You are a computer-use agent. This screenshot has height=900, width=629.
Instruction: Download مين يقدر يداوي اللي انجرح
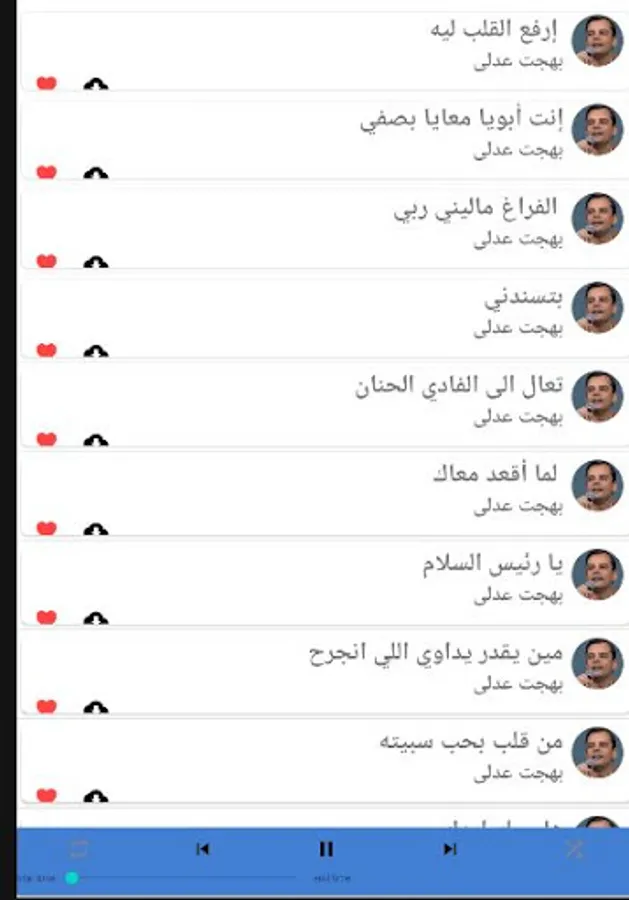coord(96,707)
